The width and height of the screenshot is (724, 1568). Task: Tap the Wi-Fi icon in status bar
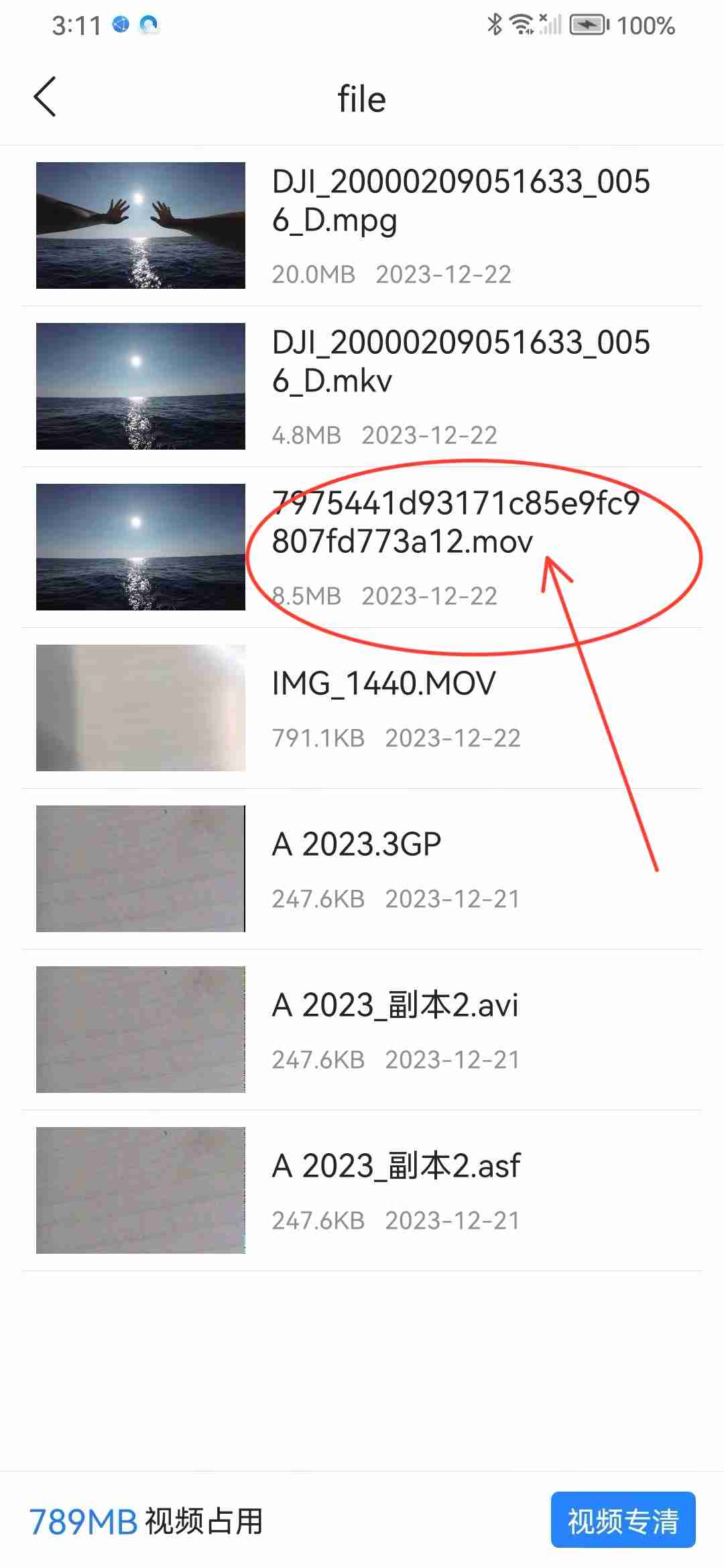pyautogui.click(x=522, y=24)
